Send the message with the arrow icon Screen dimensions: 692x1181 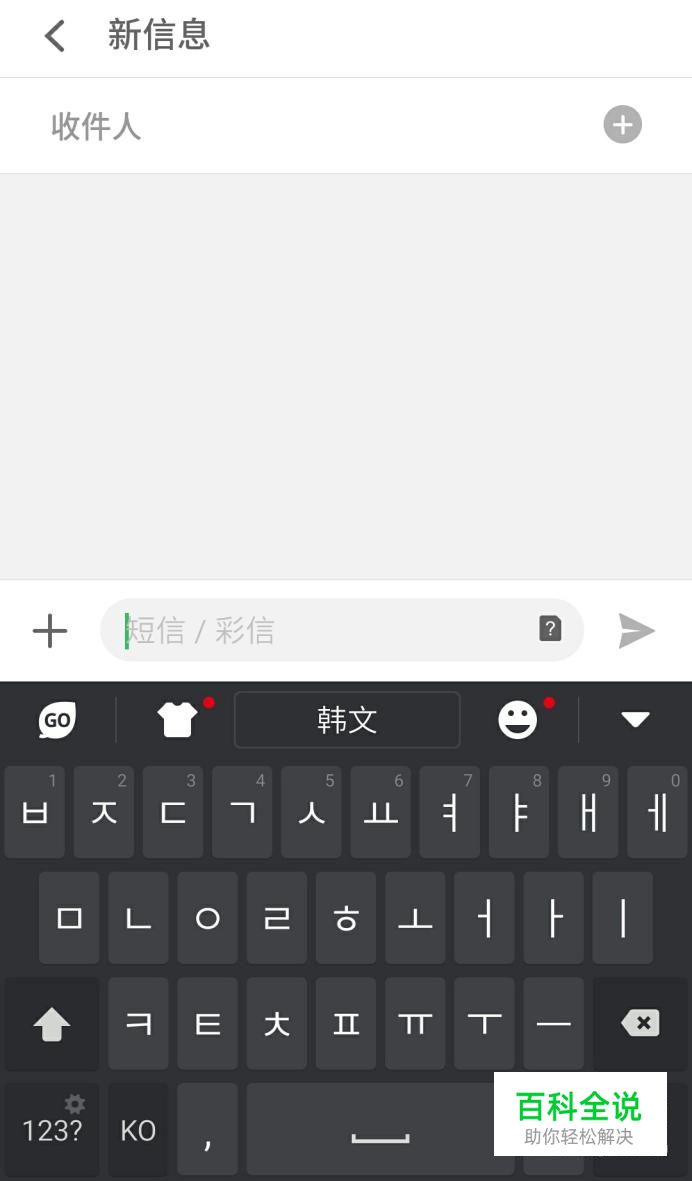[636, 630]
